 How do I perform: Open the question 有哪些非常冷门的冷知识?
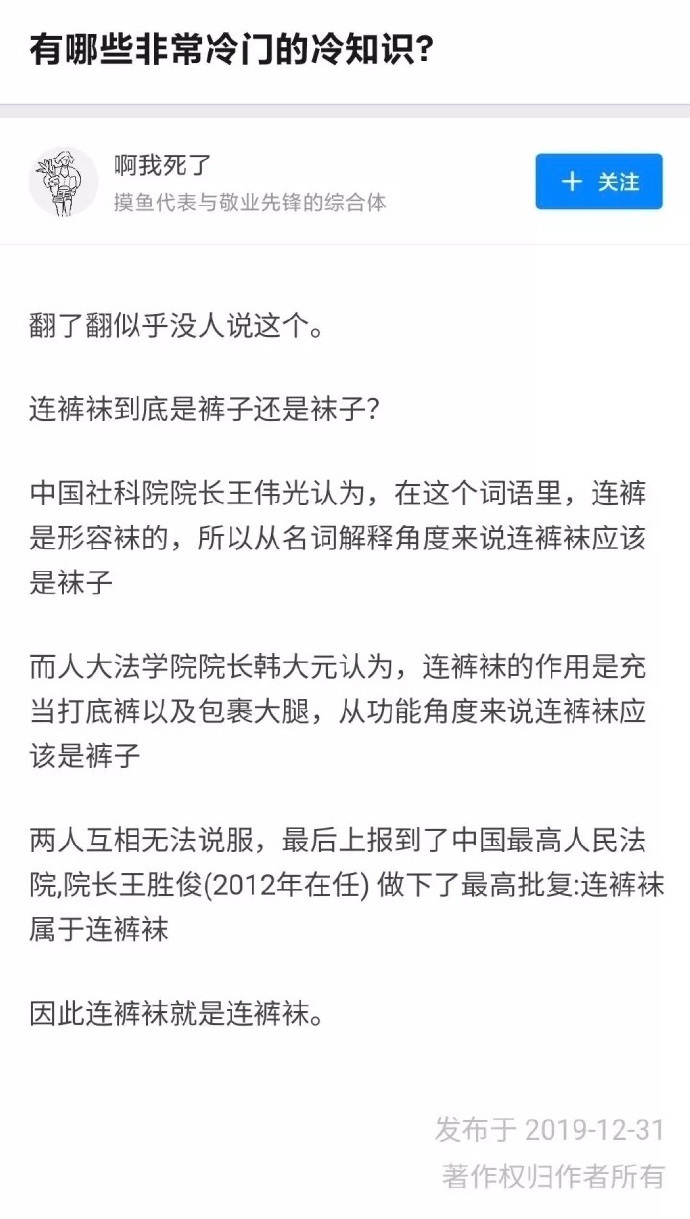(x=231, y=48)
